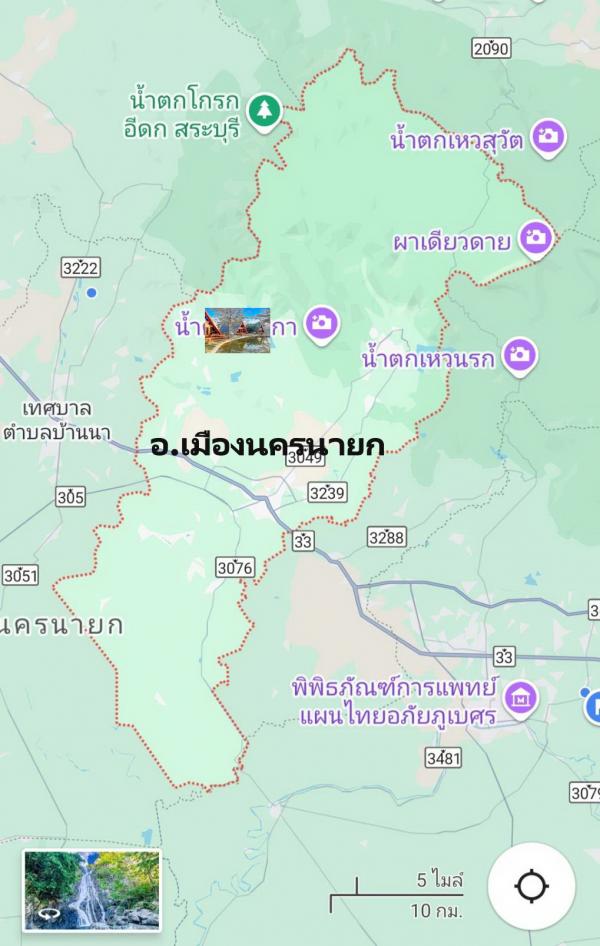
Task: Open the cabin photo pinned on the map
Action: [x=238, y=330]
